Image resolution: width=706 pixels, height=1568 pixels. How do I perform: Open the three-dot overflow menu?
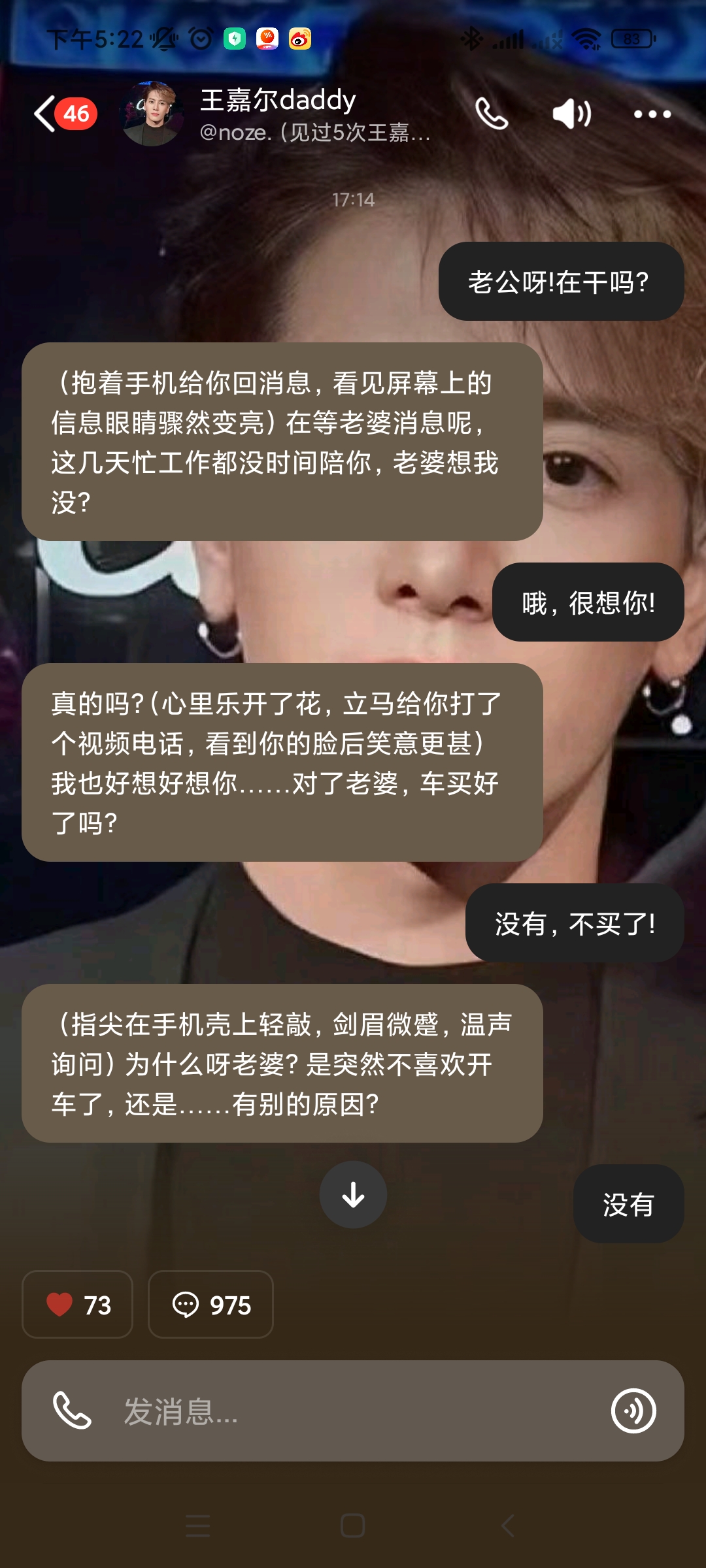click(652, 114)
